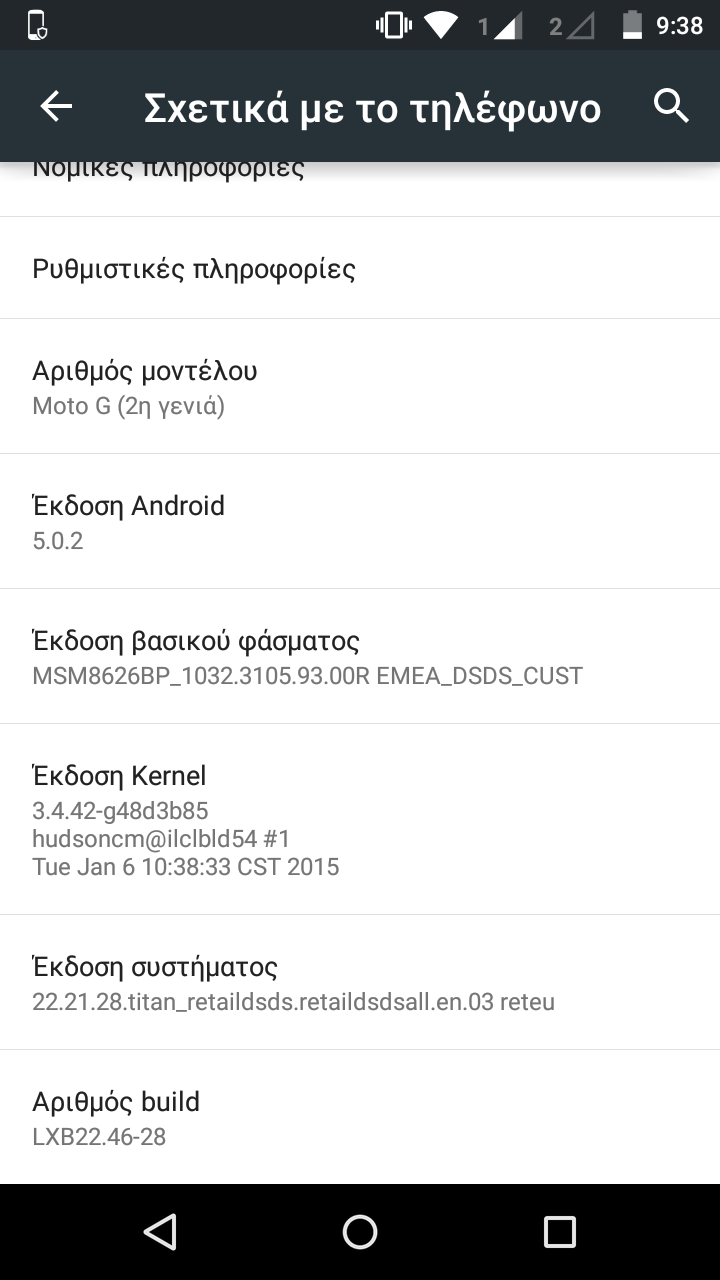The image size is (720, 1280).
Task: Tap the Αριθμός build row
Action: 360,1118
